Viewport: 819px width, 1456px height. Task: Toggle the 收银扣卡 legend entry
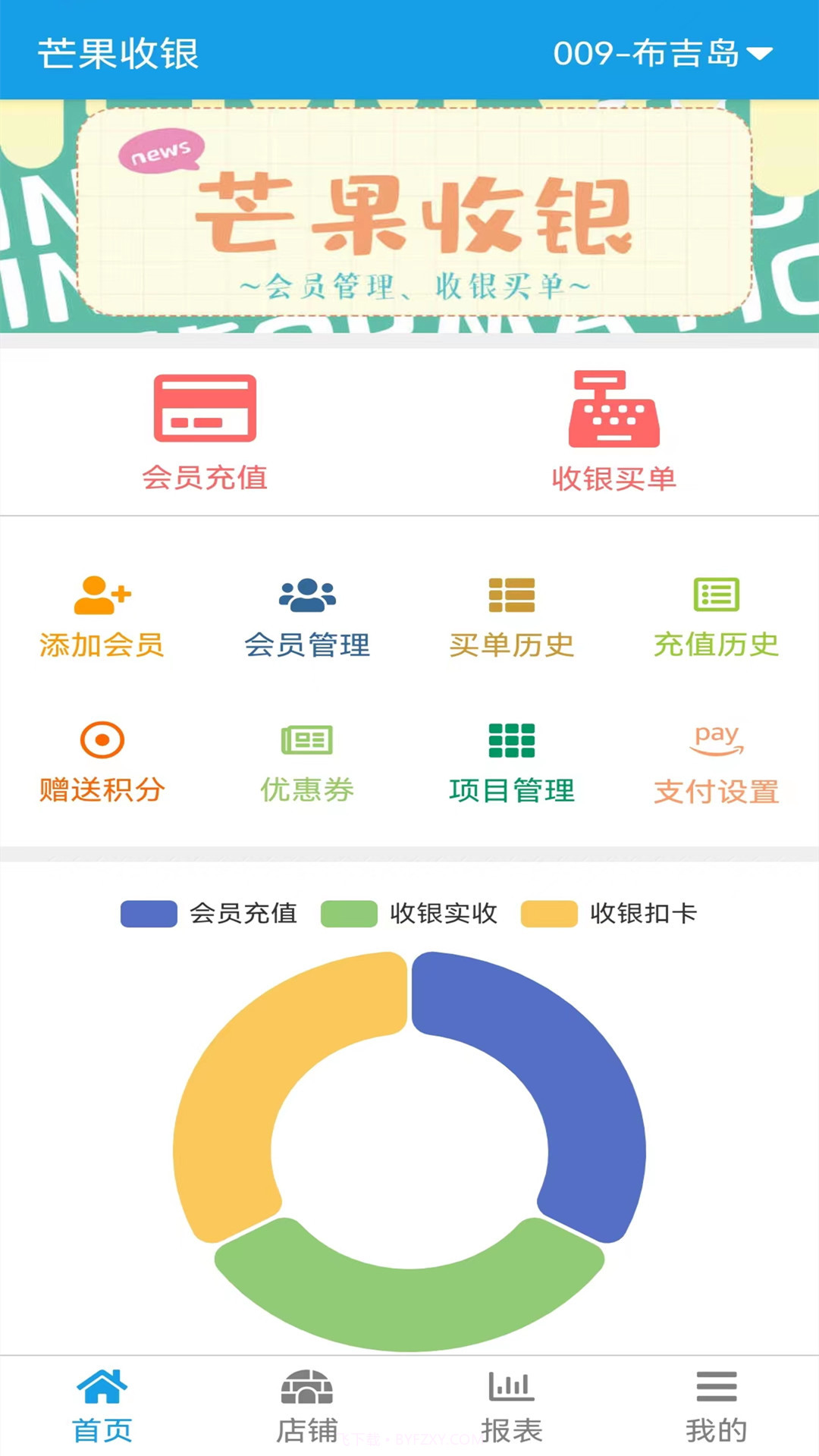coord(610,914)
